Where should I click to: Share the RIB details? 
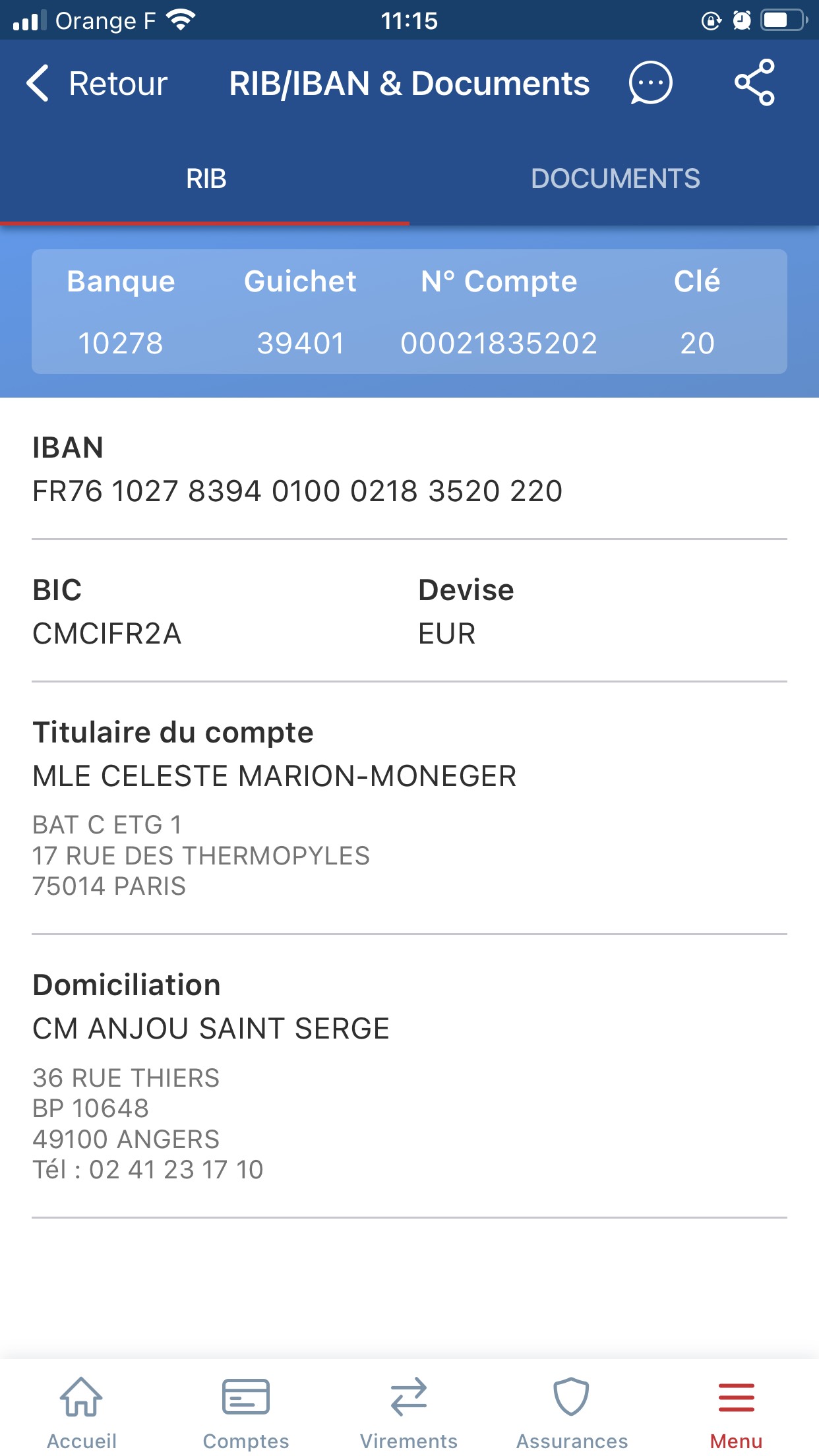coord(754,83)
